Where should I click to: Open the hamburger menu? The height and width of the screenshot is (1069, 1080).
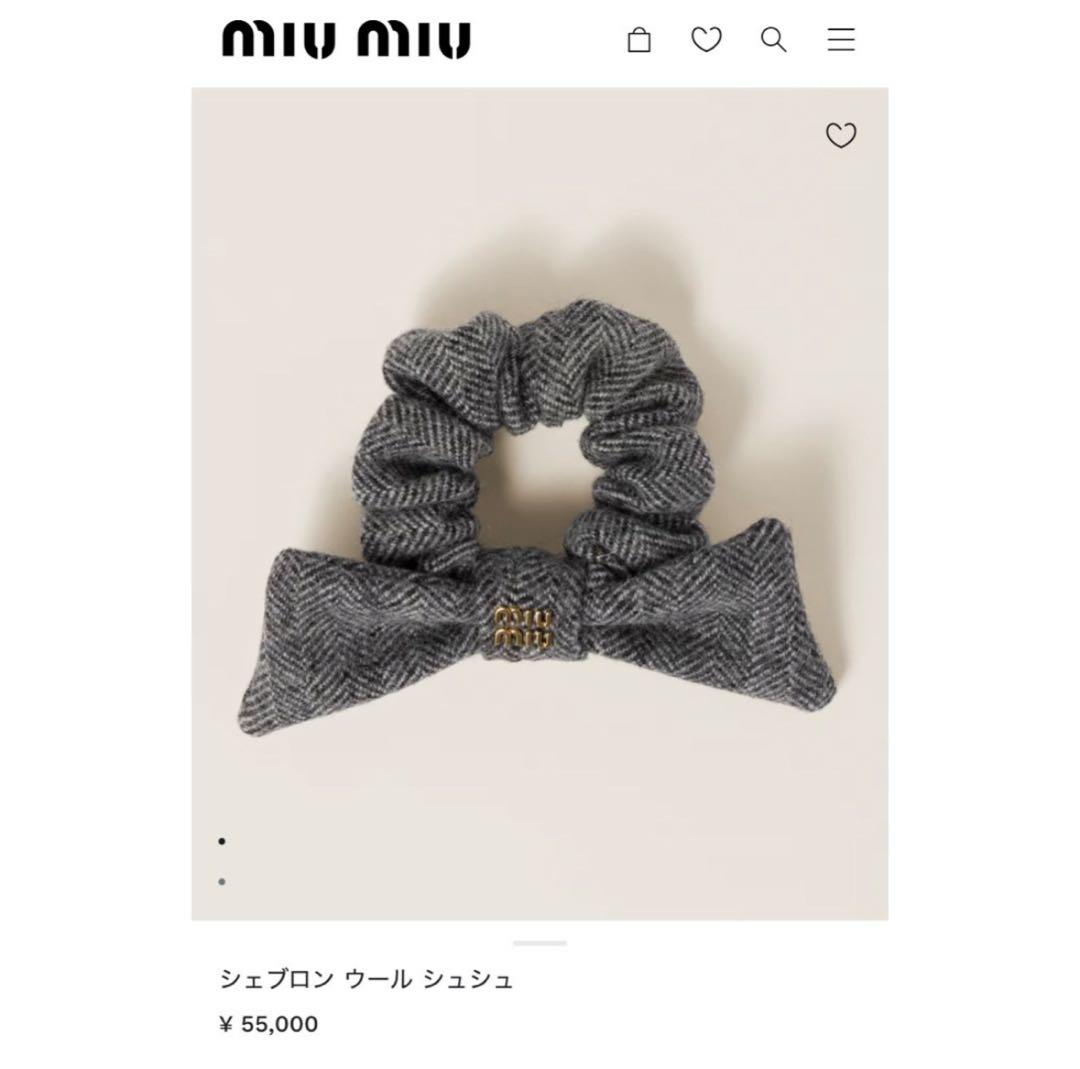pos(841,40)
